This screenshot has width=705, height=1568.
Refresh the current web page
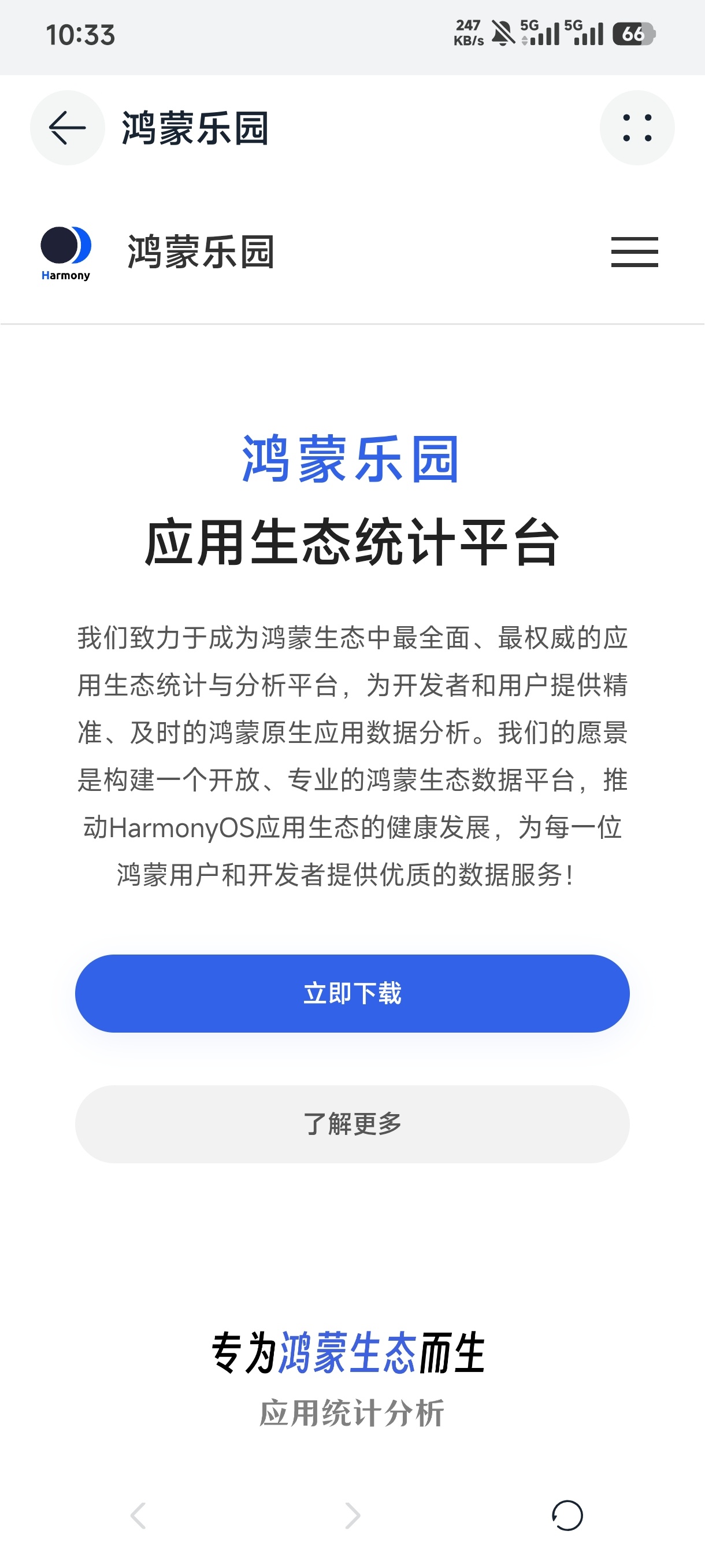[x=567, y=1515]
